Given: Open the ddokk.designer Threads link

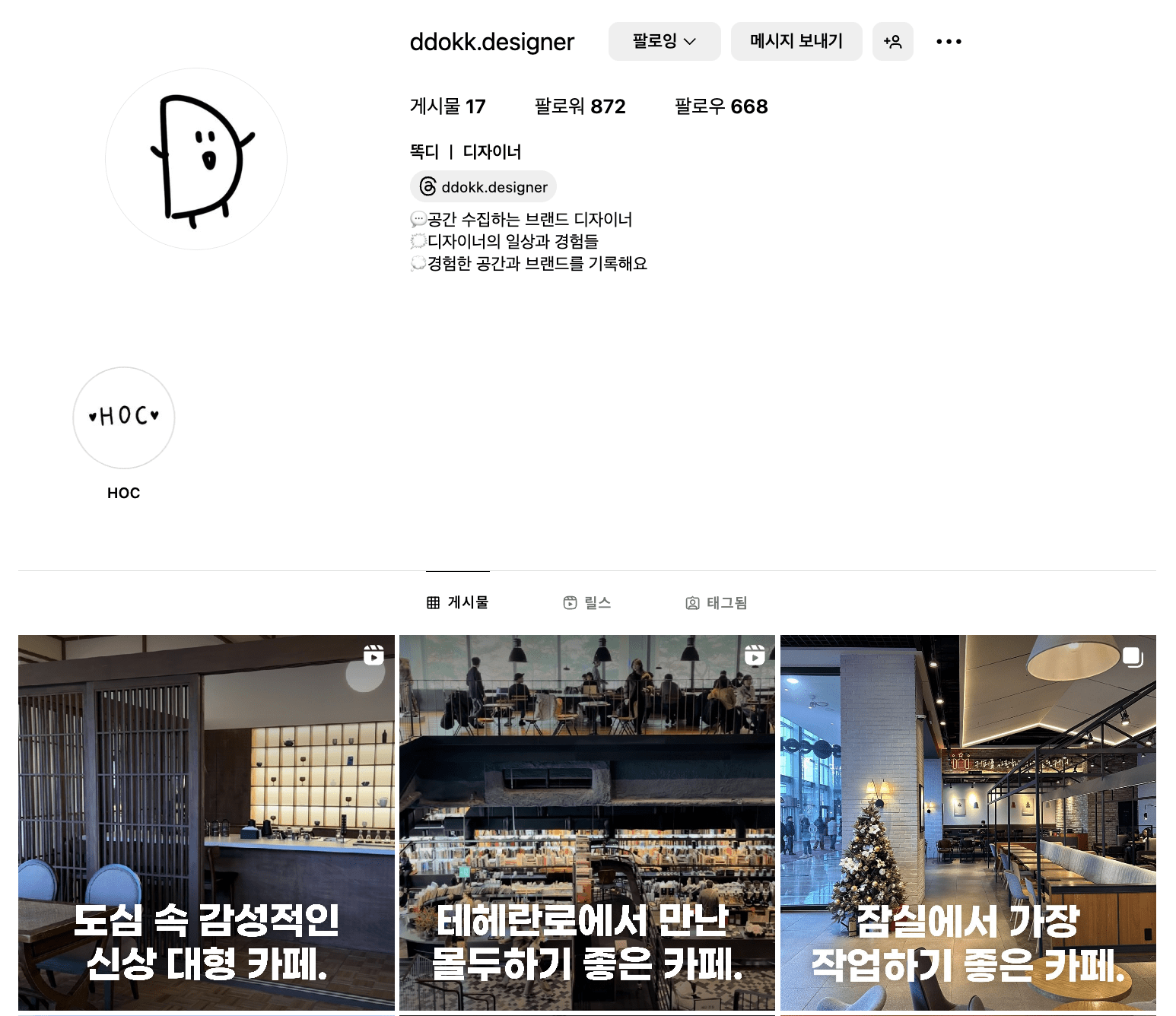Looking at the screenshot, I should pyautogui.click(x=483, y=187).
